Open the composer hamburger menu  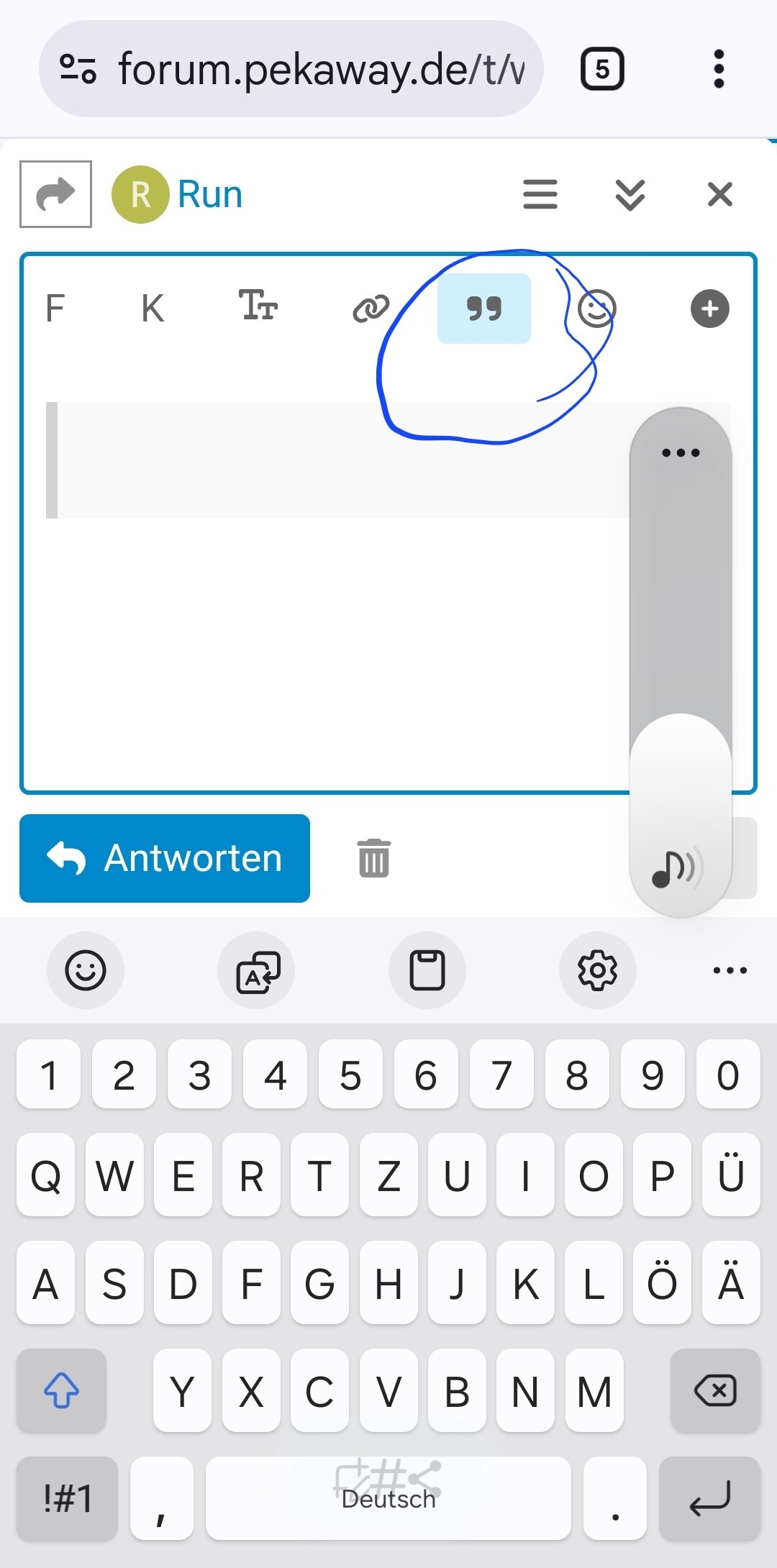tap(540, 194)
